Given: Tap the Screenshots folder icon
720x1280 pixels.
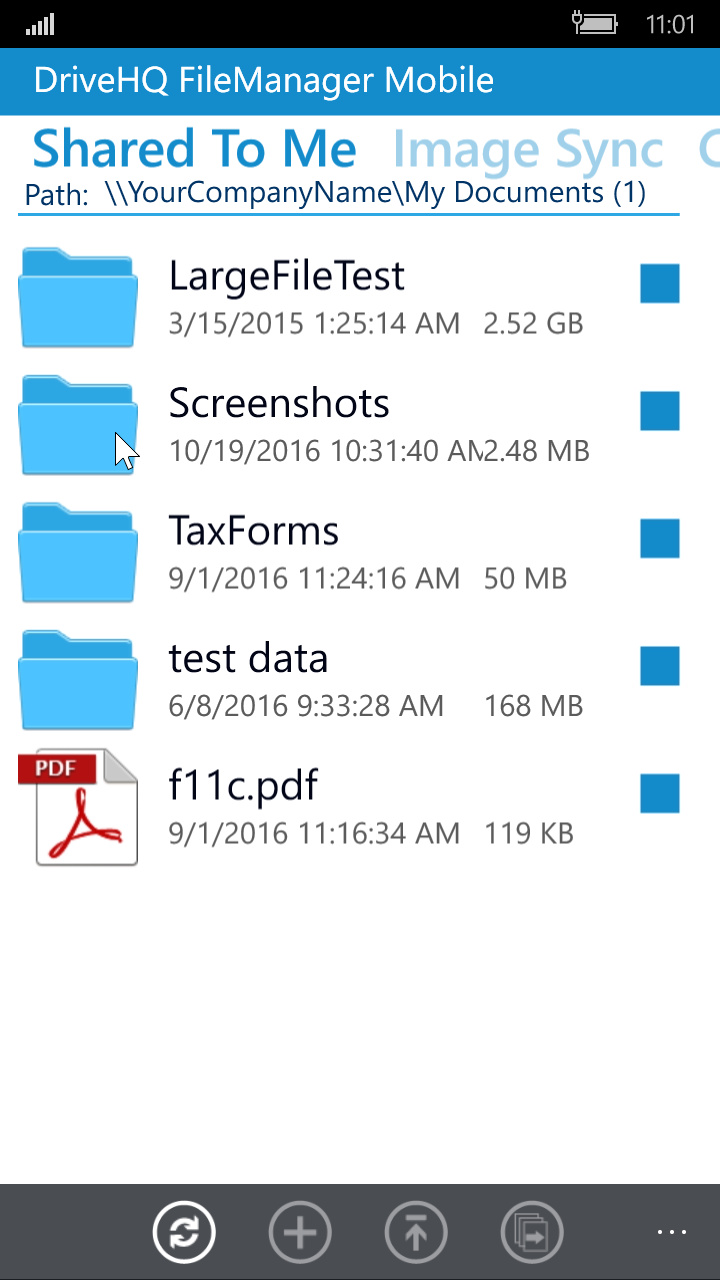Looking at the screenshot, I should (78, 424).
